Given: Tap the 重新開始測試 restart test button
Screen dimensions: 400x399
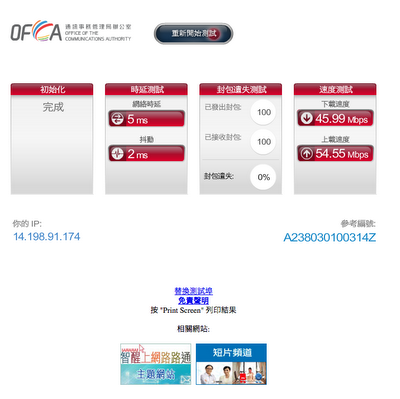Looking at the screenshot, I should point(193,33).
